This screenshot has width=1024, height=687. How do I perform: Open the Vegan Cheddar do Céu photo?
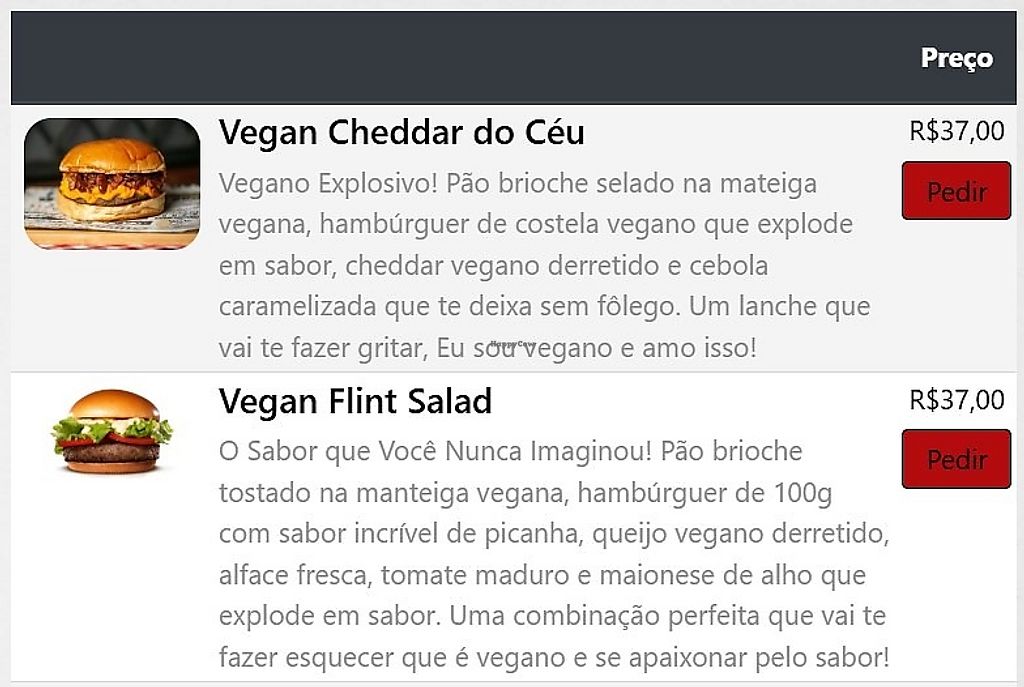coord(112,183)
